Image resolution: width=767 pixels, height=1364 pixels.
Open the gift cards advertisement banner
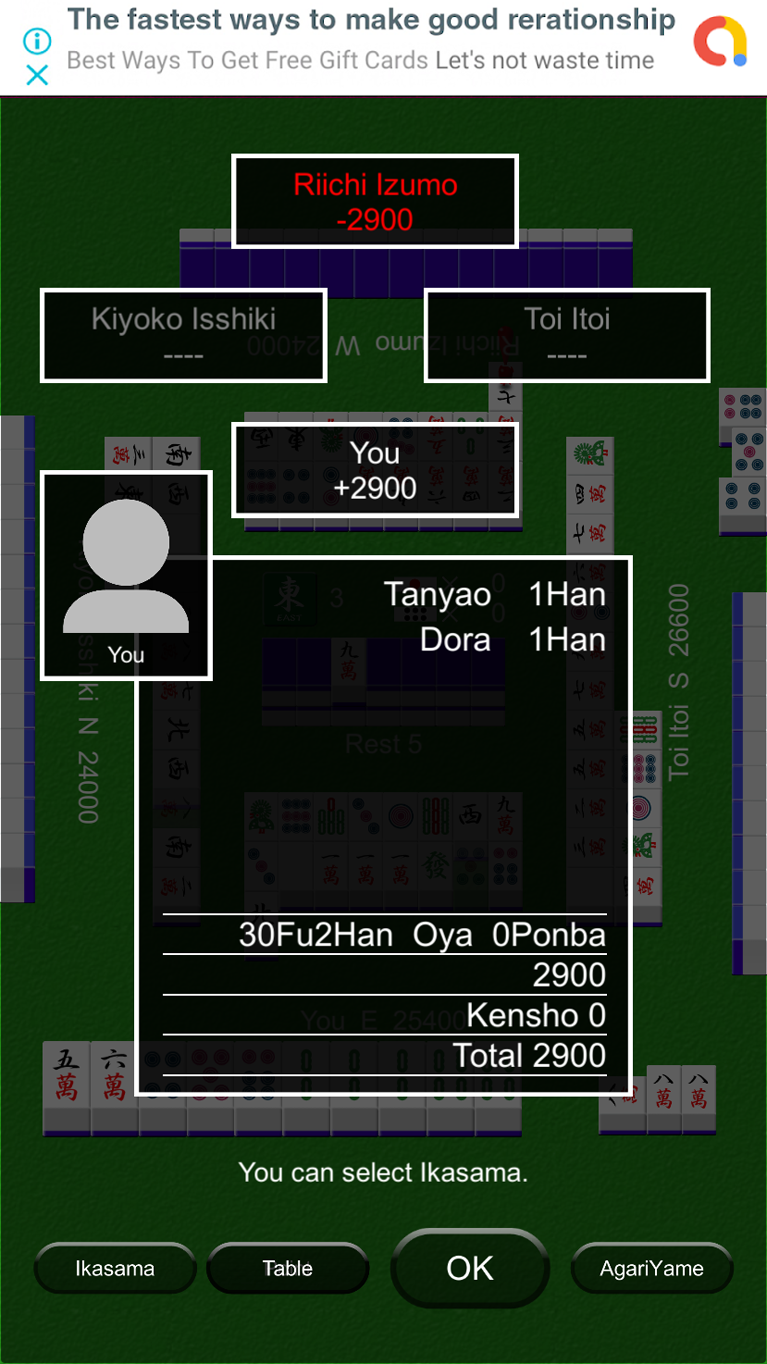coord(370,42)
